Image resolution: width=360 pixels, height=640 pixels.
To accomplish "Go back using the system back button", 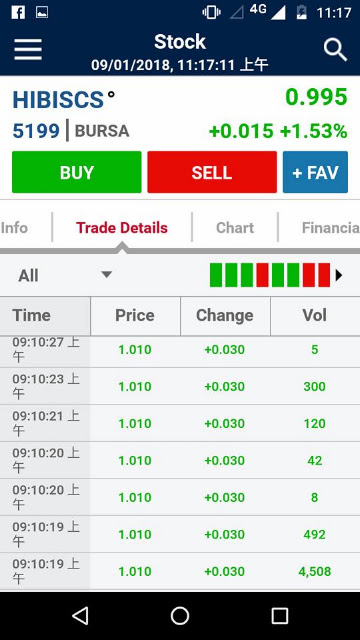I will point(80,616).
